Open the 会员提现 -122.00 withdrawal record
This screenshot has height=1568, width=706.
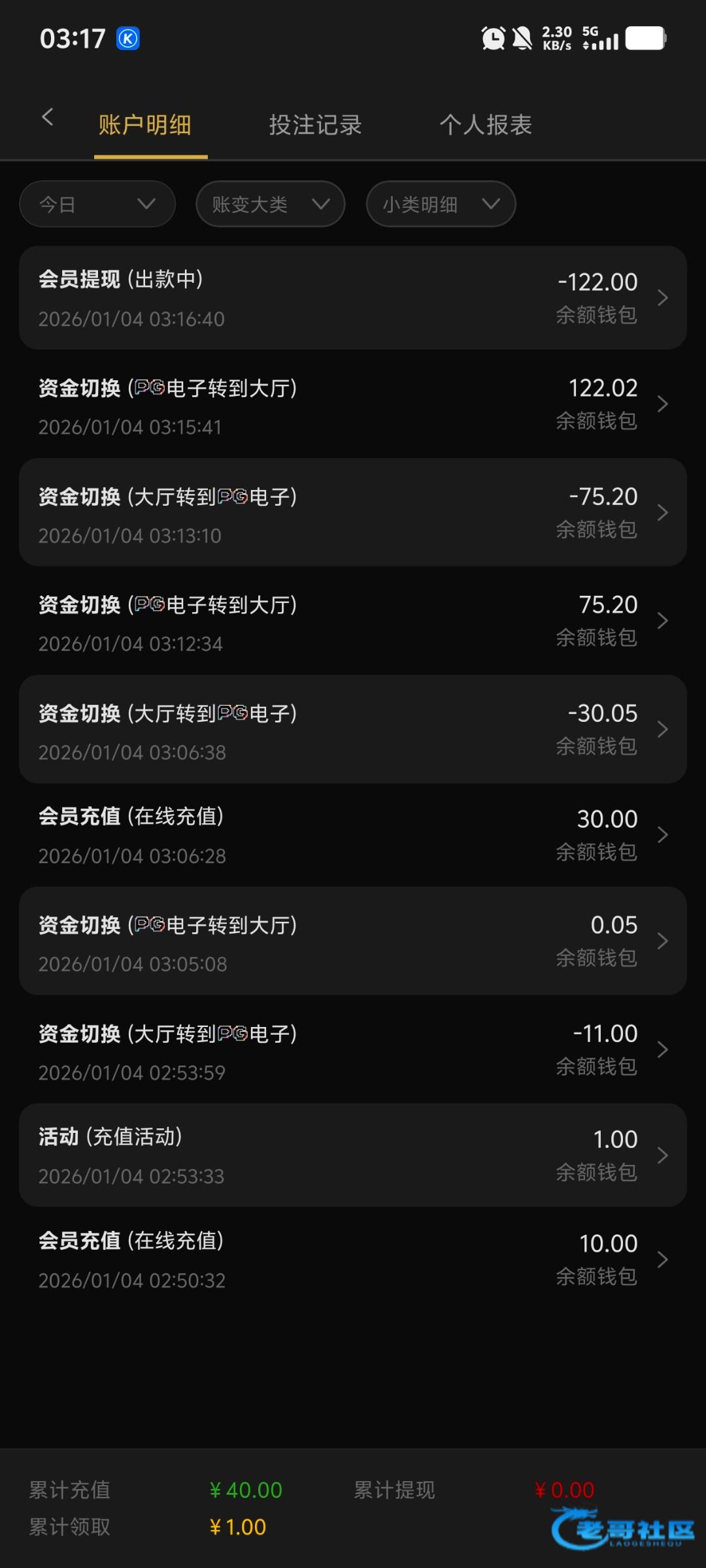click(353, 298)
